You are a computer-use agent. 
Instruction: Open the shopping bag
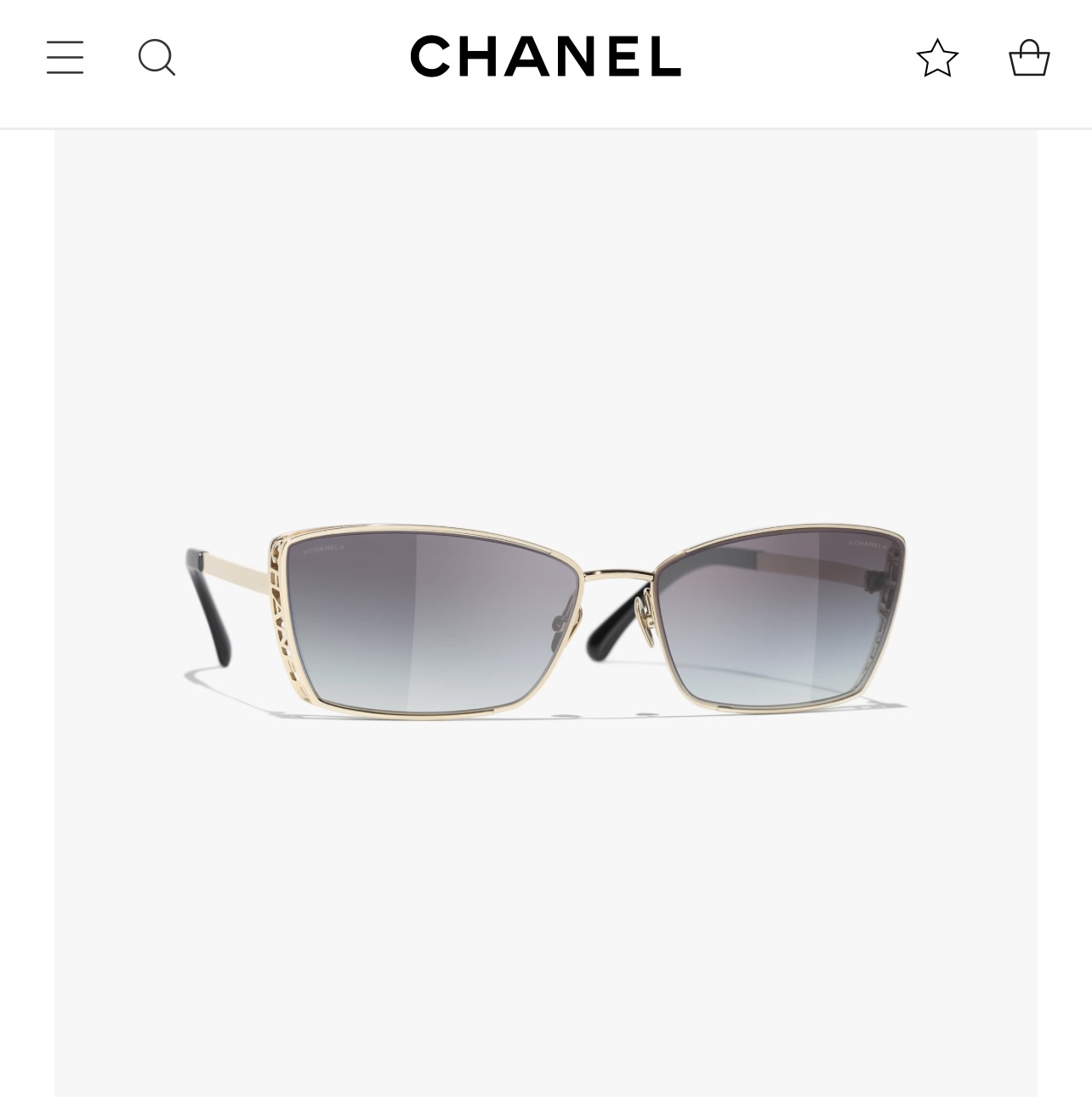tap(1029, 58)
